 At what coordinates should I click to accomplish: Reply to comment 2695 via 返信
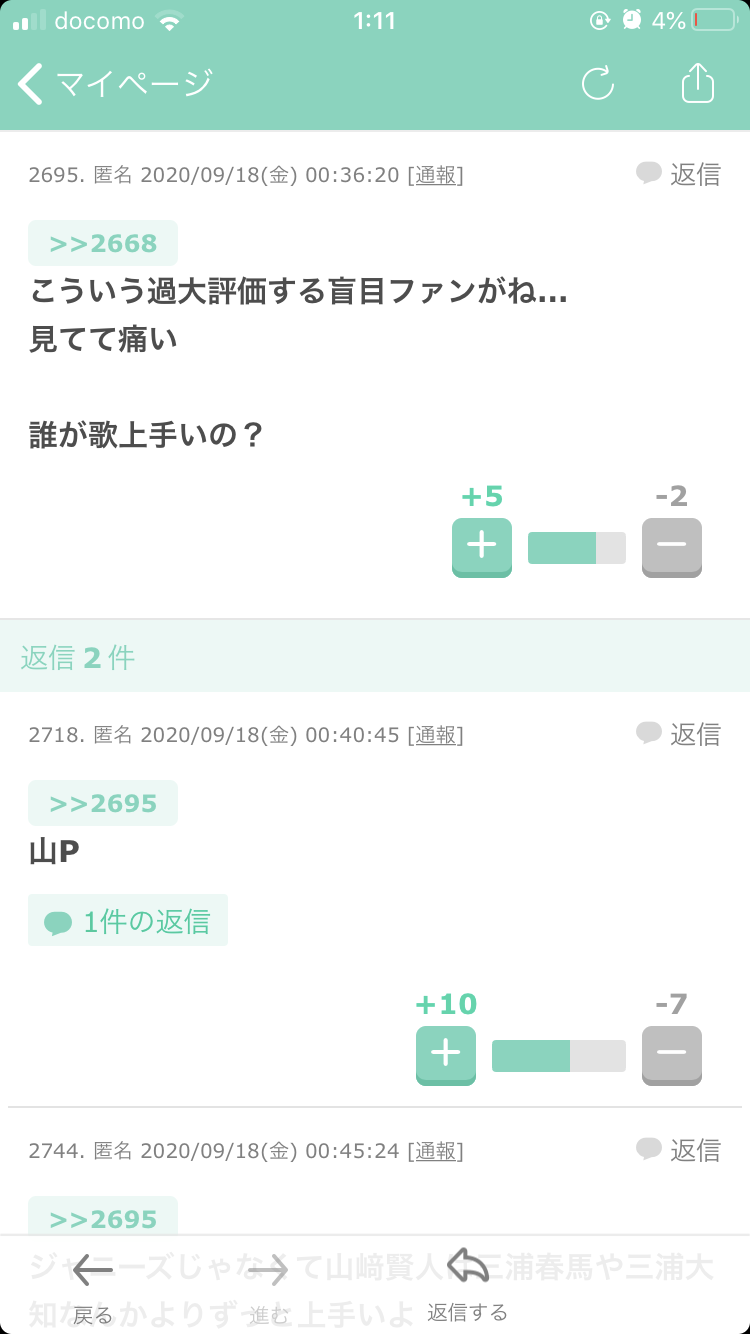(x=678, y=174)
